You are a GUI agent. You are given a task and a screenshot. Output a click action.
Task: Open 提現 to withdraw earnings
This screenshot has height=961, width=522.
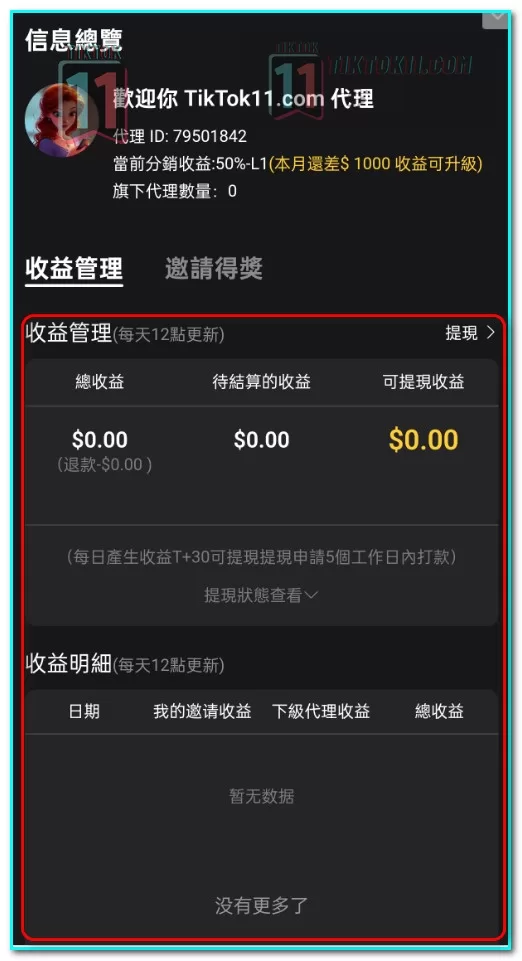(470, 333)
